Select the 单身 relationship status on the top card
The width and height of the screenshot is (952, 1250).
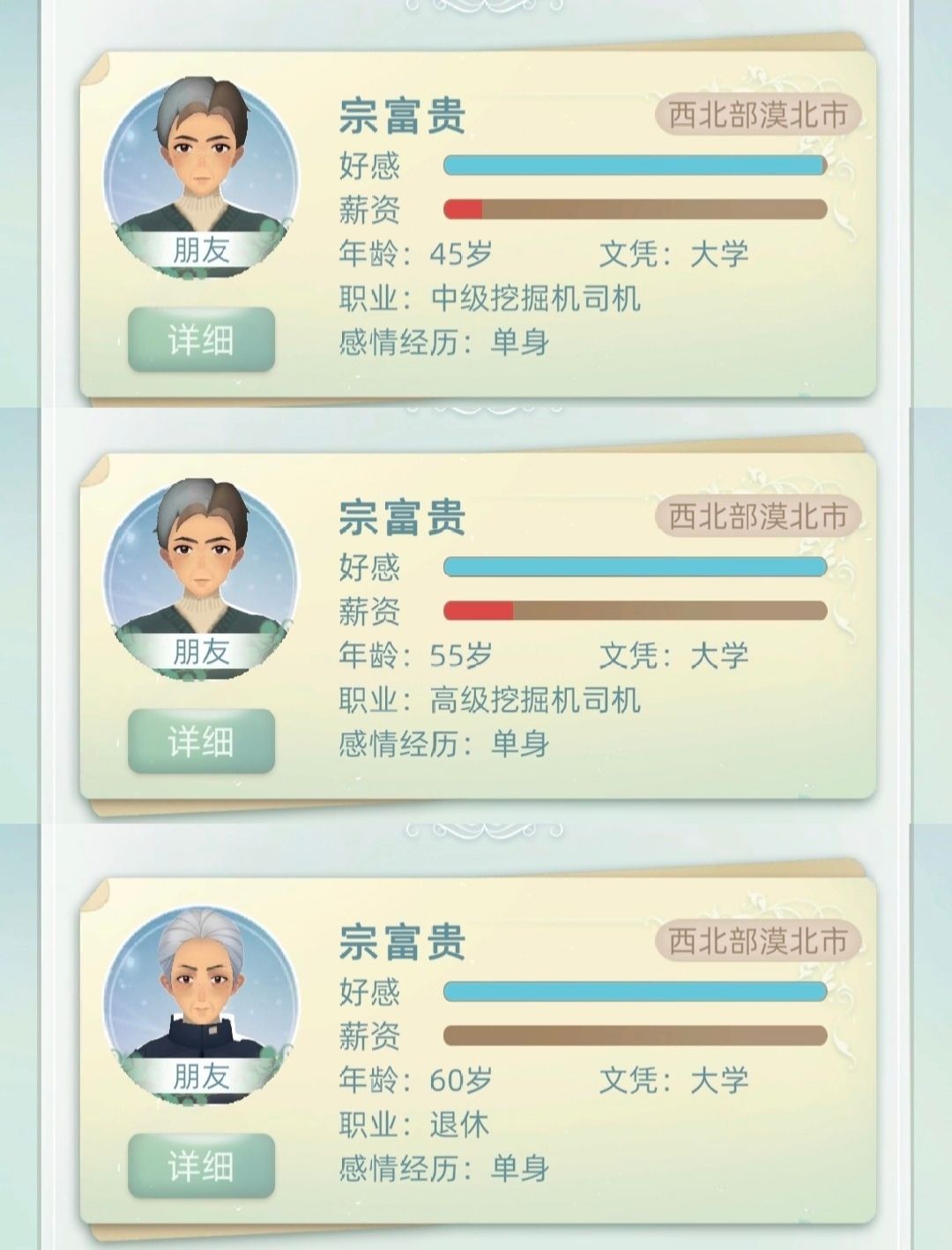click(520, 342)
